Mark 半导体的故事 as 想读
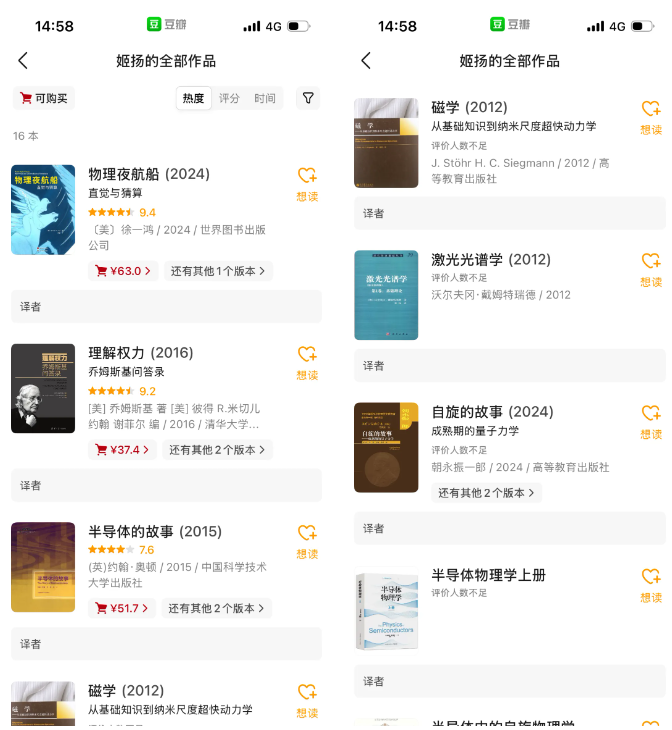Viewport: 672px width, 730px height. click(307, 541)
